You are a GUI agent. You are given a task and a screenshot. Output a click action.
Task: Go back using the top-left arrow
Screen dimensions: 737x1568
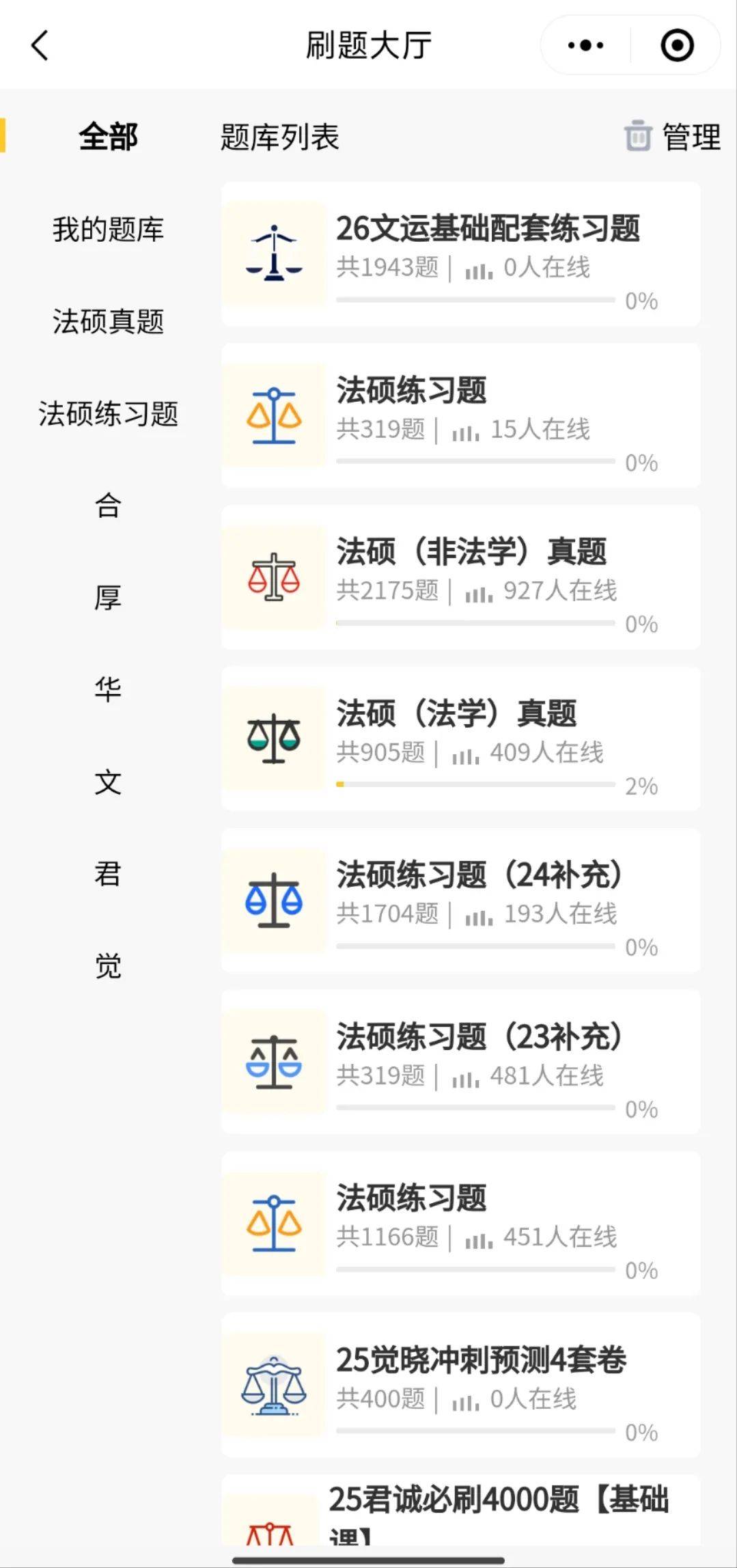(x=40, y=46)
